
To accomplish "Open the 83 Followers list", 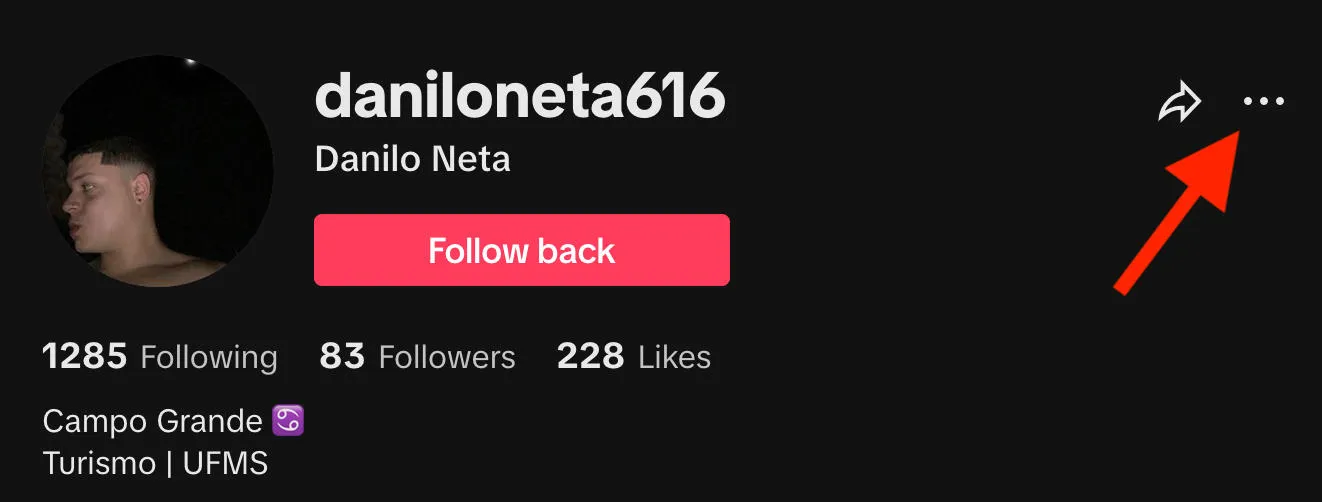I will click(417, 357).
